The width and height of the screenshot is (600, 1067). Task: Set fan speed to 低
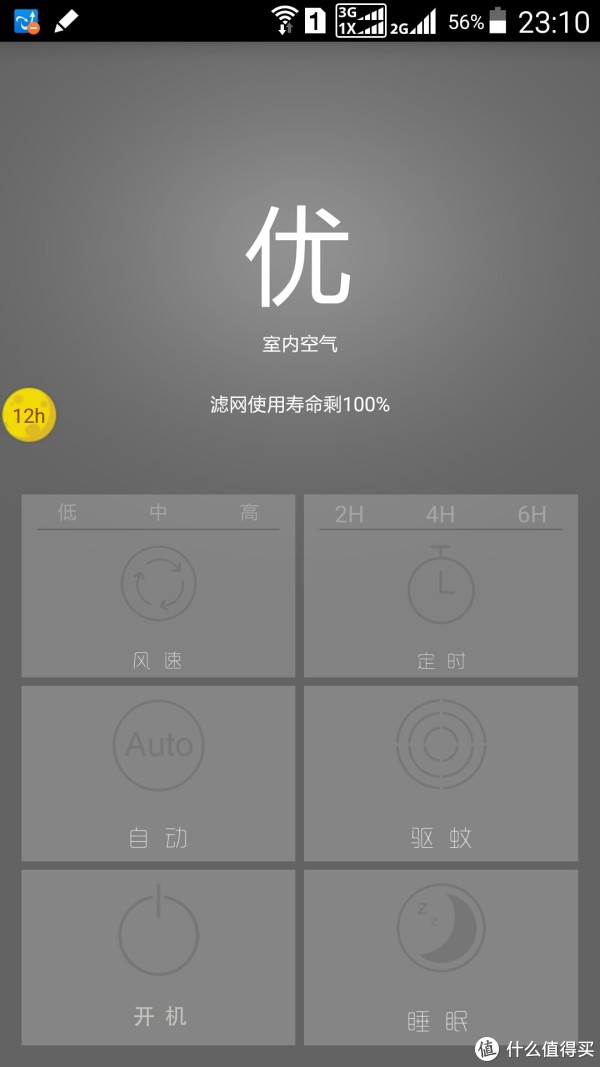click(x=67, y=512)
